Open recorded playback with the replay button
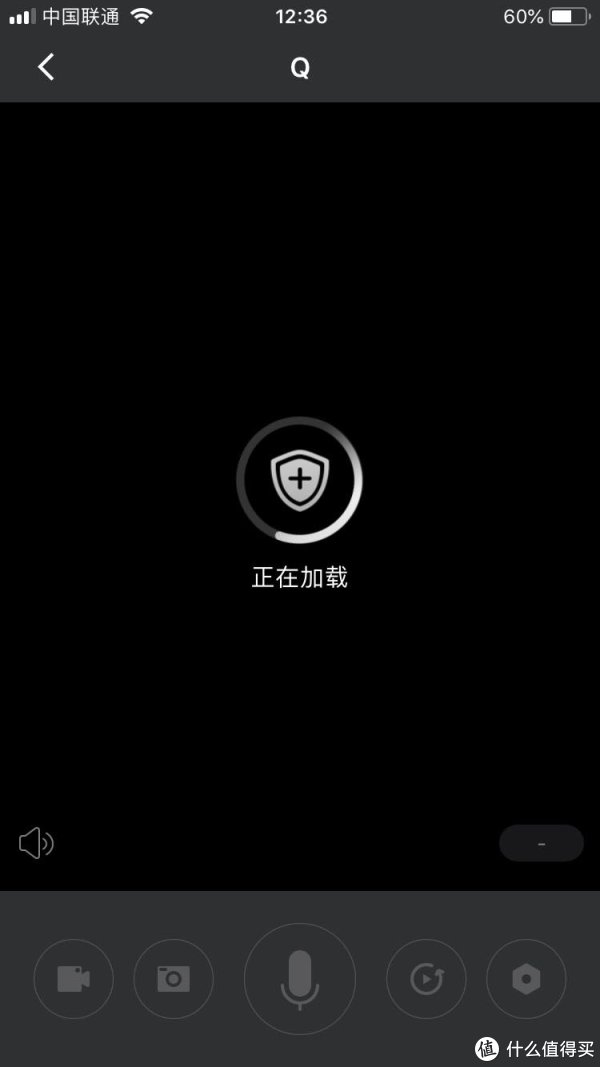Viewport: 600px width, 1067px height. click(427, 979)
